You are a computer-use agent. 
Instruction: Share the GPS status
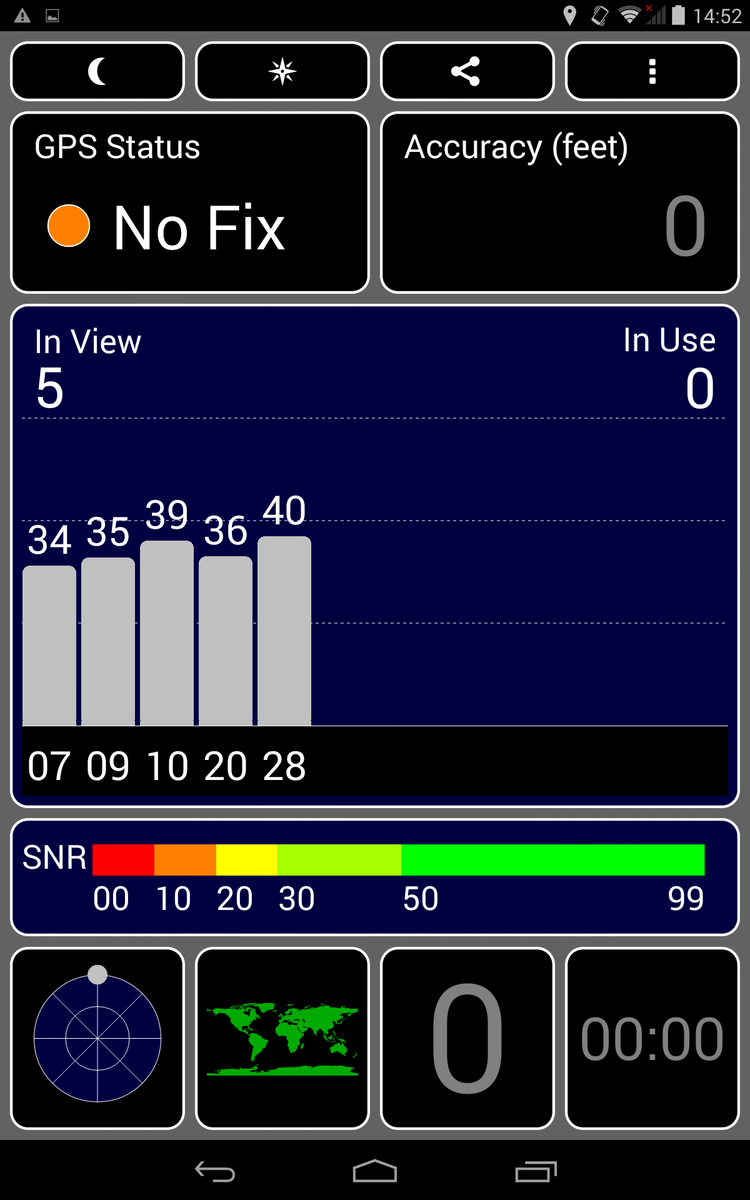467,71
